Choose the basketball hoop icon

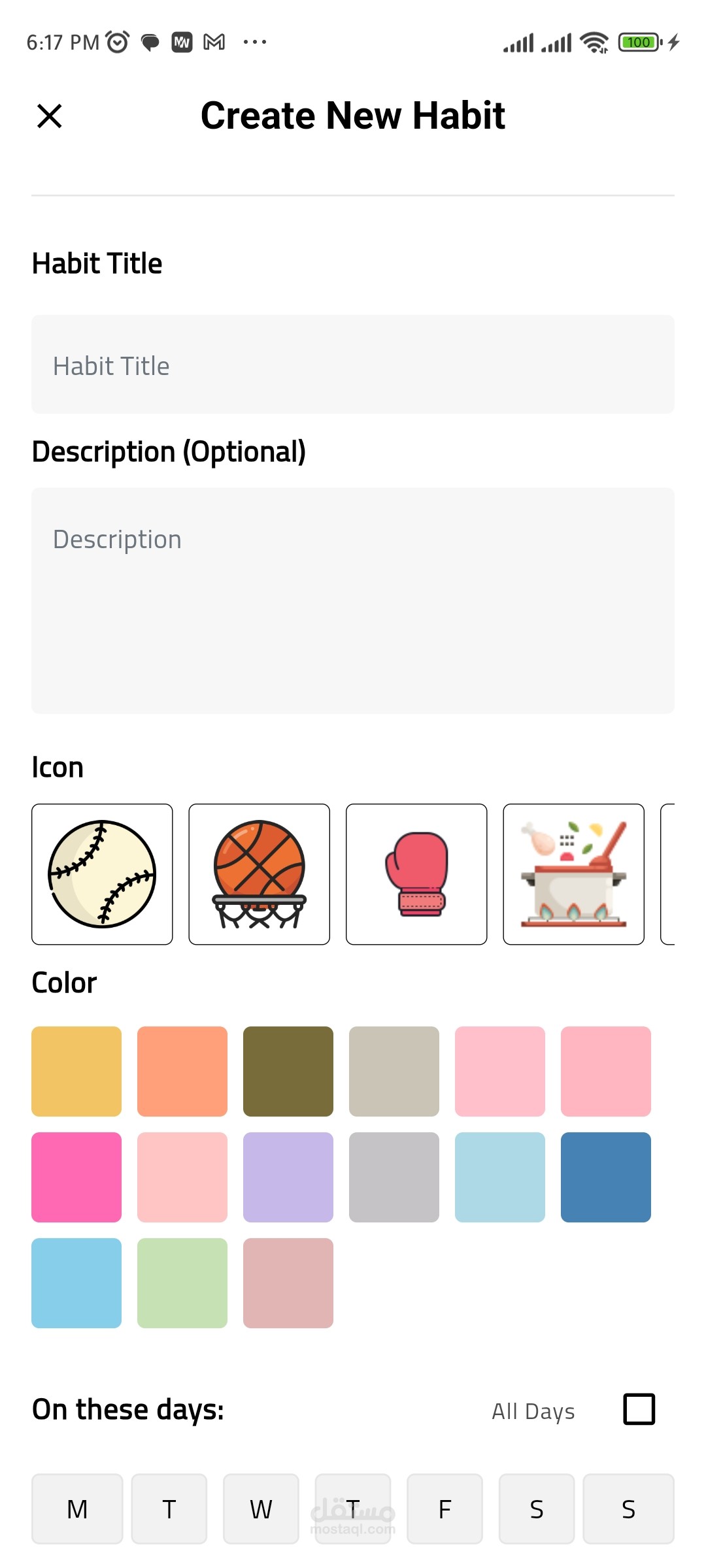(x=259, y=874)
